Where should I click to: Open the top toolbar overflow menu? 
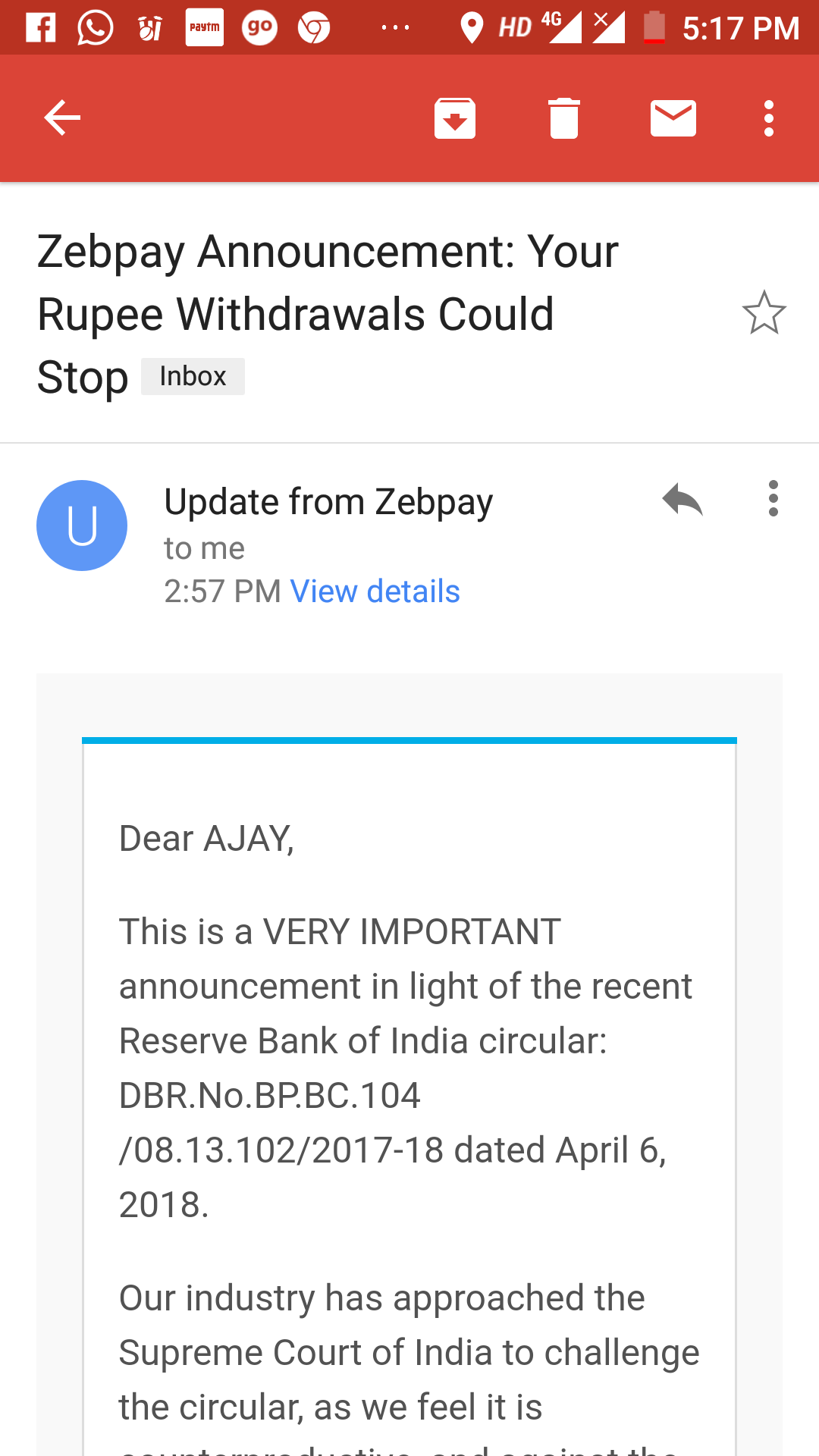(x=769, y=118)
